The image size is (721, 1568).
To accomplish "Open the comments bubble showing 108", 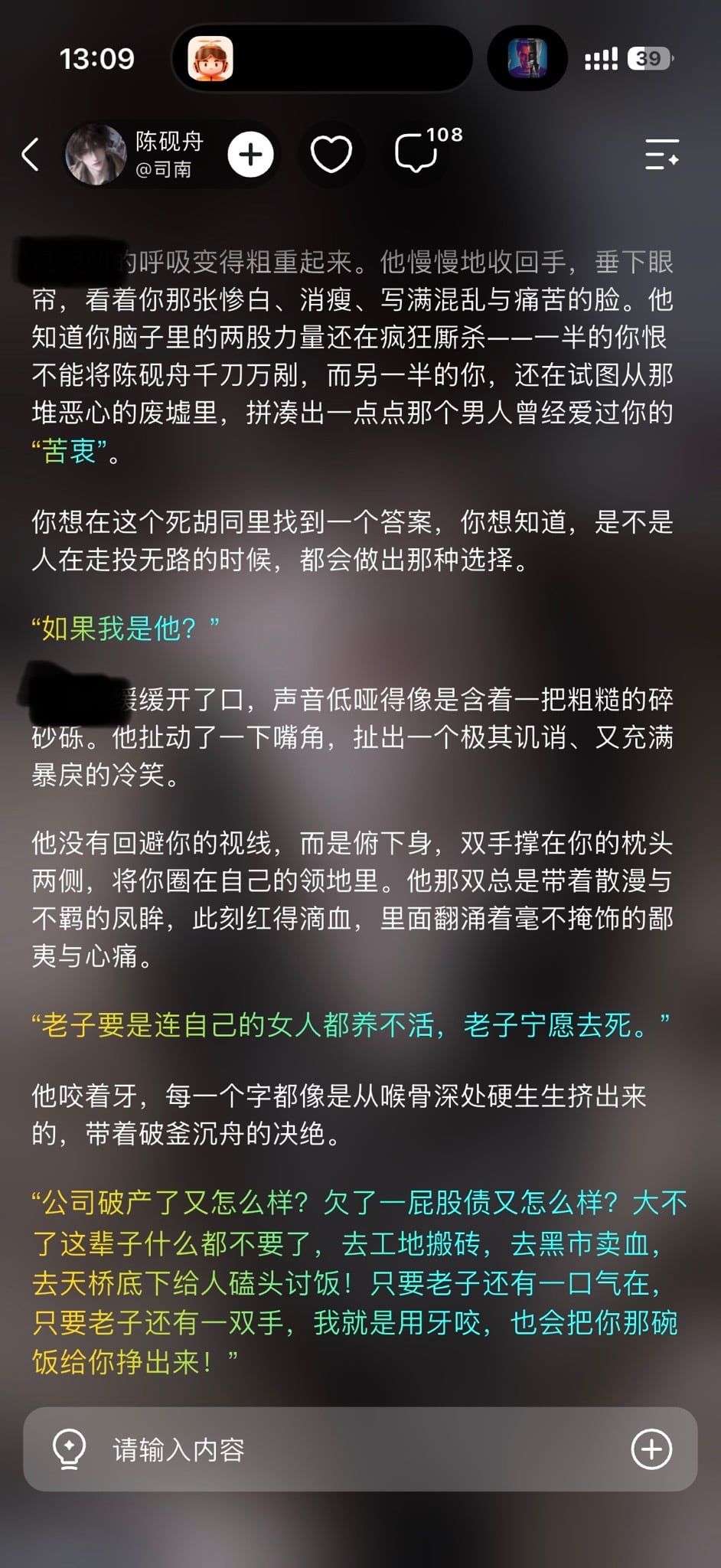I will click(x=427, y=150).
